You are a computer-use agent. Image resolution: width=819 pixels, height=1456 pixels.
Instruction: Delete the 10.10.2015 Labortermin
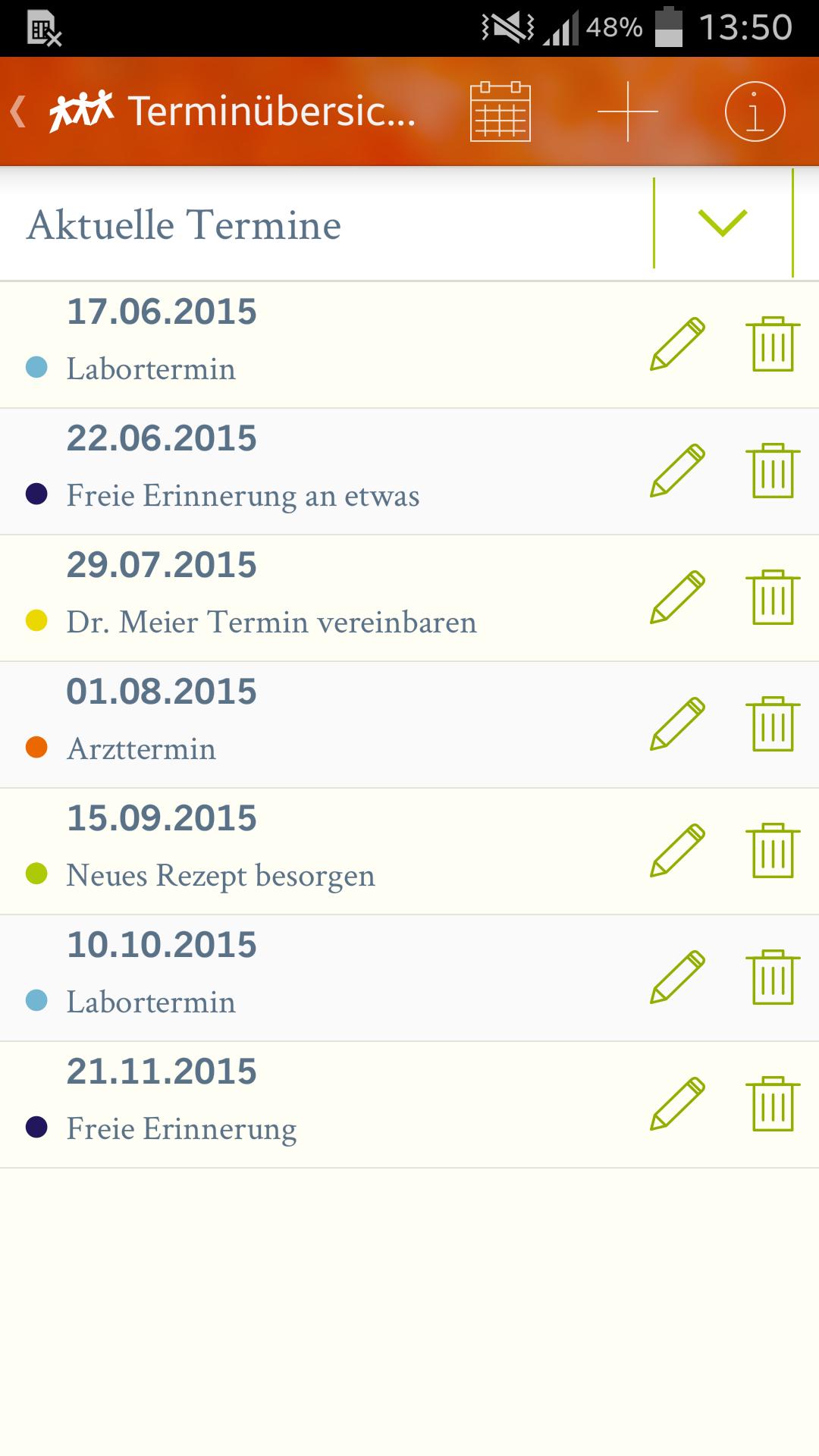point(773,977)
